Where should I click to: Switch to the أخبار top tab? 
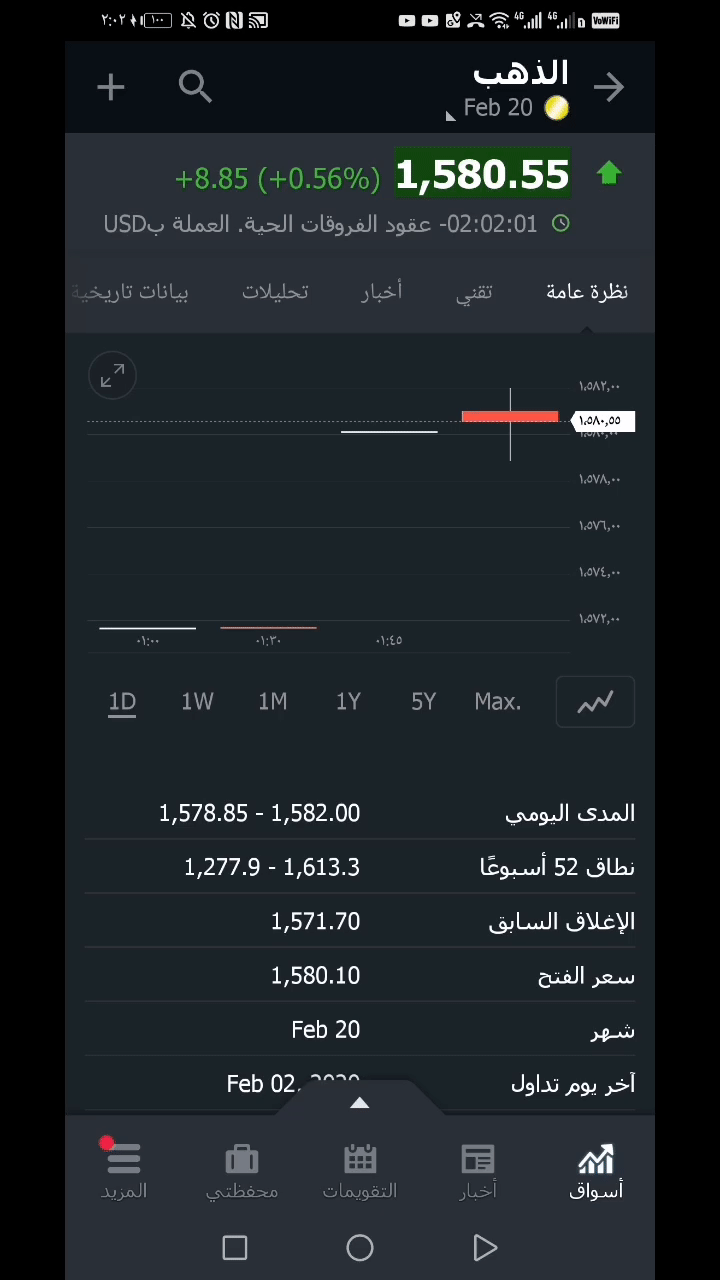[381, 292]
